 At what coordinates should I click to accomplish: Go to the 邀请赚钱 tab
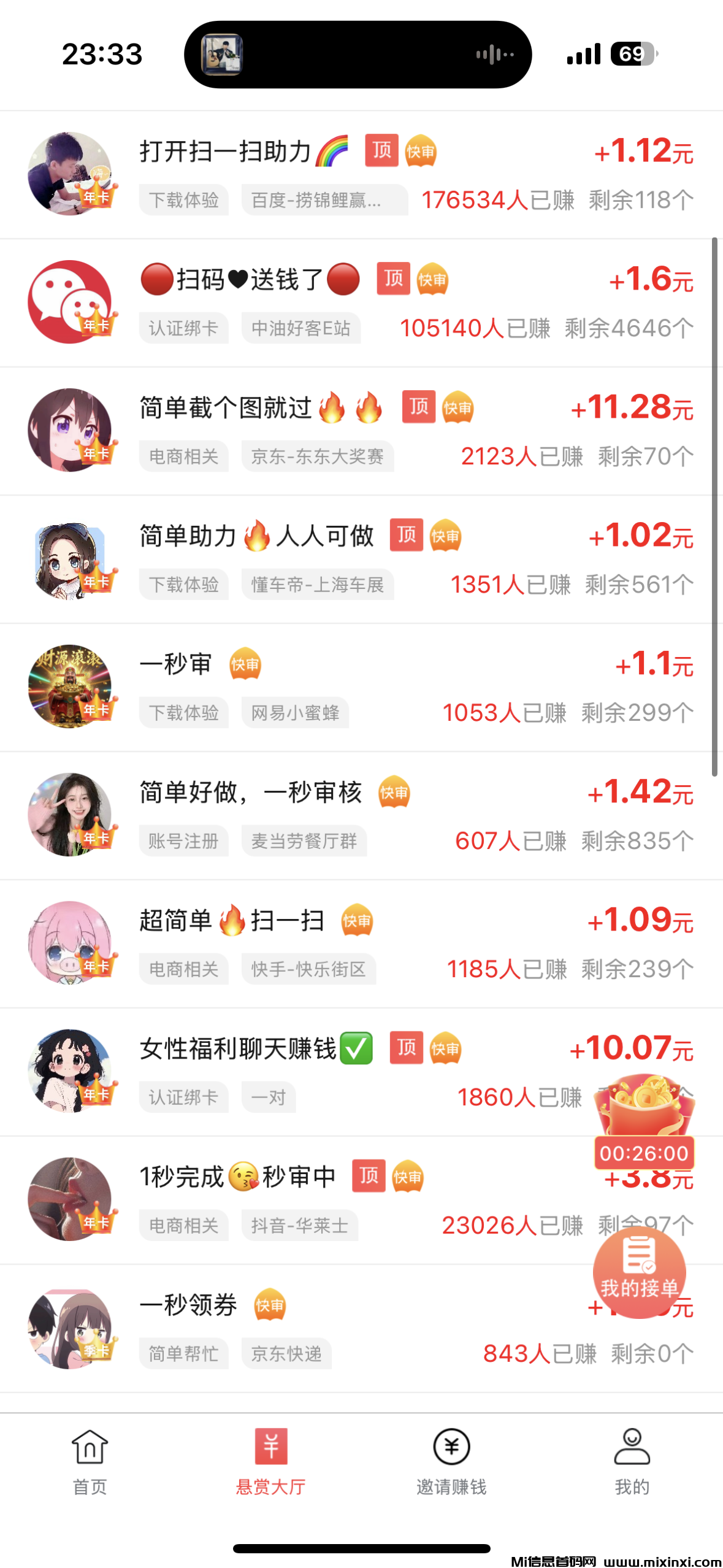point(451,1461)
